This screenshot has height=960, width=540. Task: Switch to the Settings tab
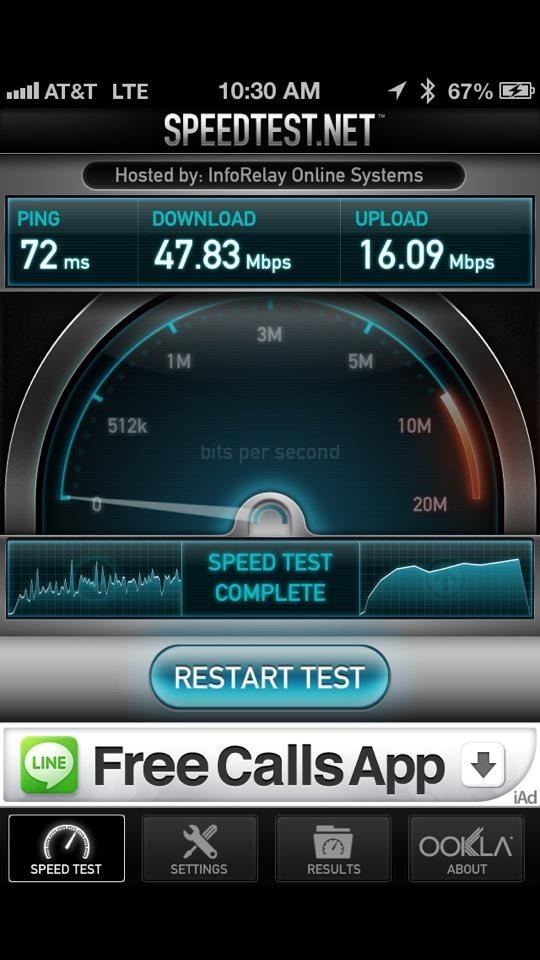[200, 848]
